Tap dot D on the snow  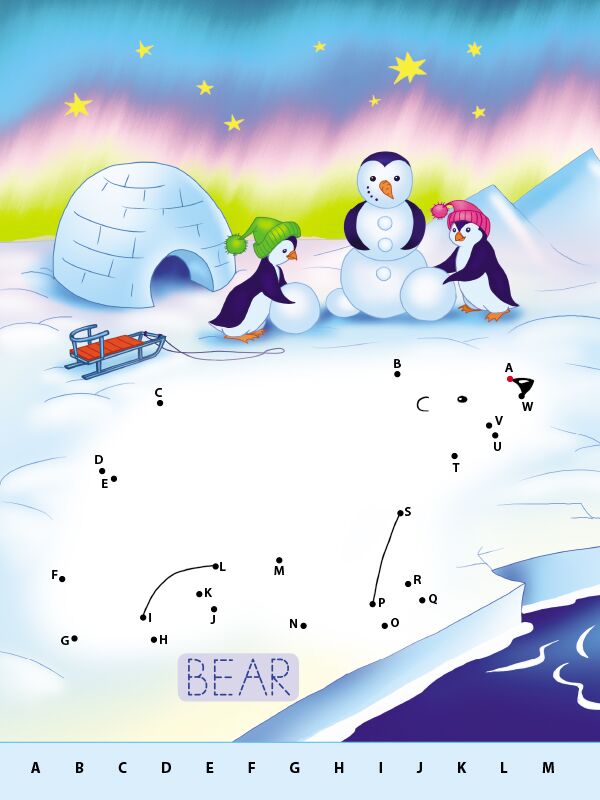click(x=102, y=471)
